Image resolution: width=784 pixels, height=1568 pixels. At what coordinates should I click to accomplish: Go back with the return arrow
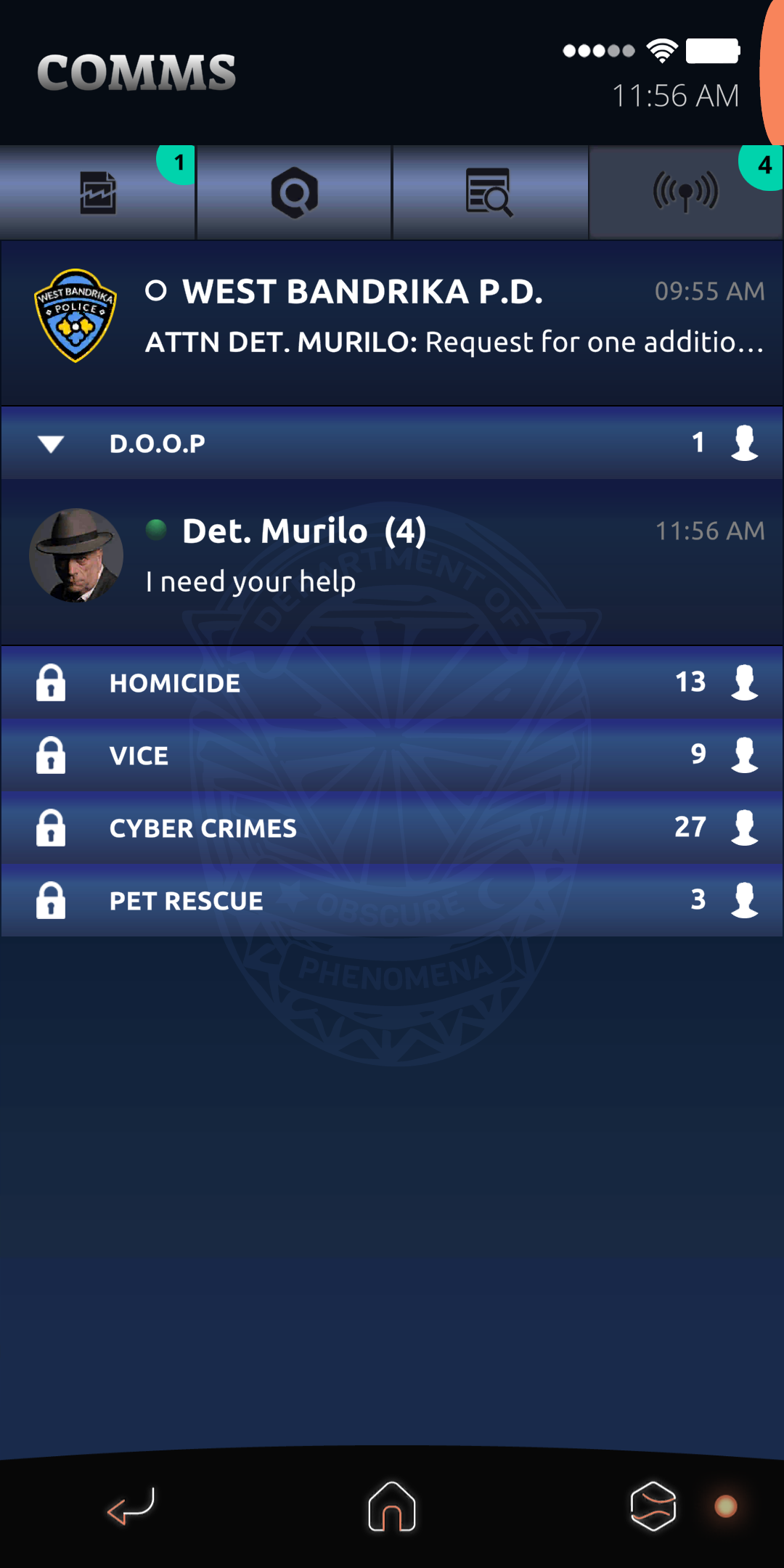click(131, 1506)
